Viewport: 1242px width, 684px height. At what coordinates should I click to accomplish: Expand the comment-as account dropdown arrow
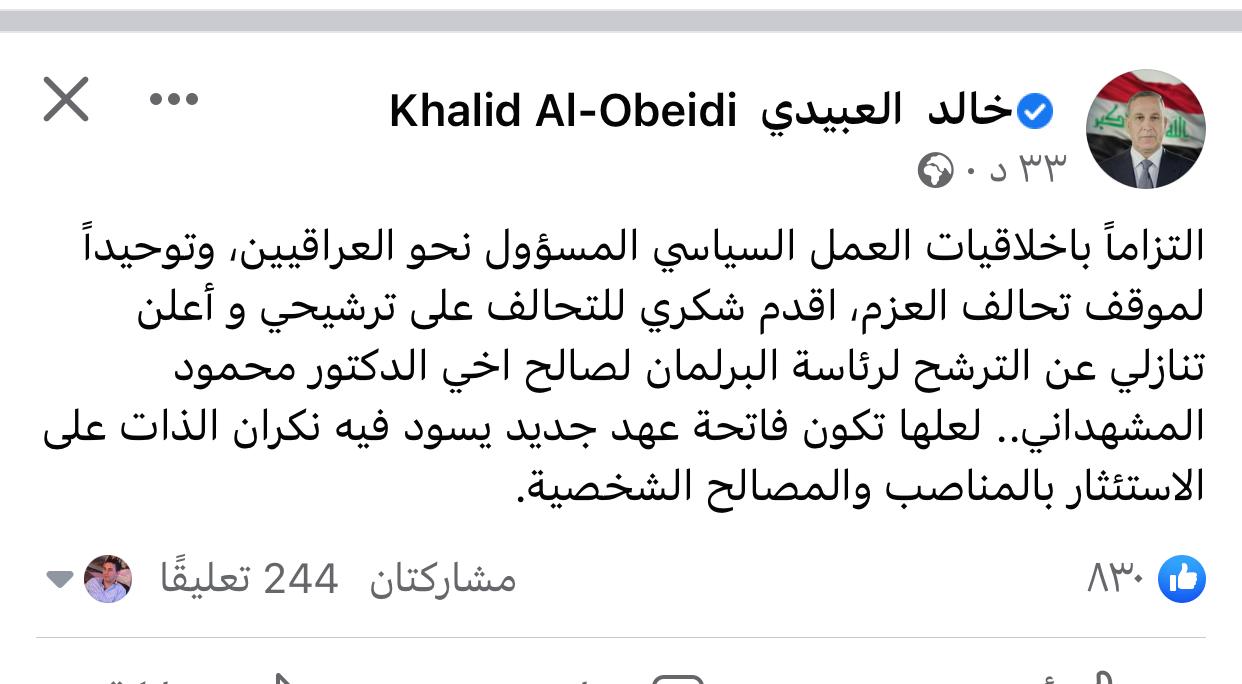pyautogui.click(x=60, y=579)
